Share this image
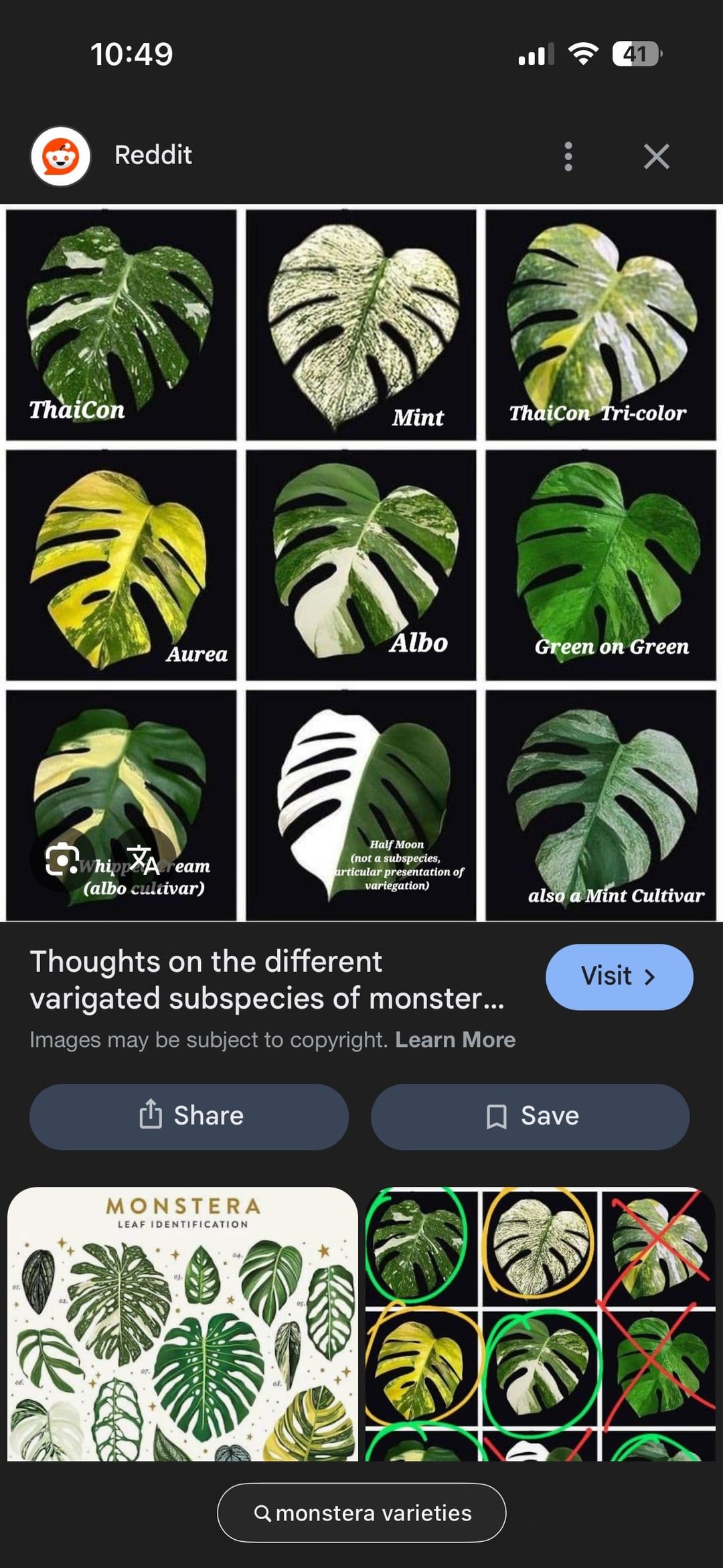723x1568 pixels. click(189, 1117)
